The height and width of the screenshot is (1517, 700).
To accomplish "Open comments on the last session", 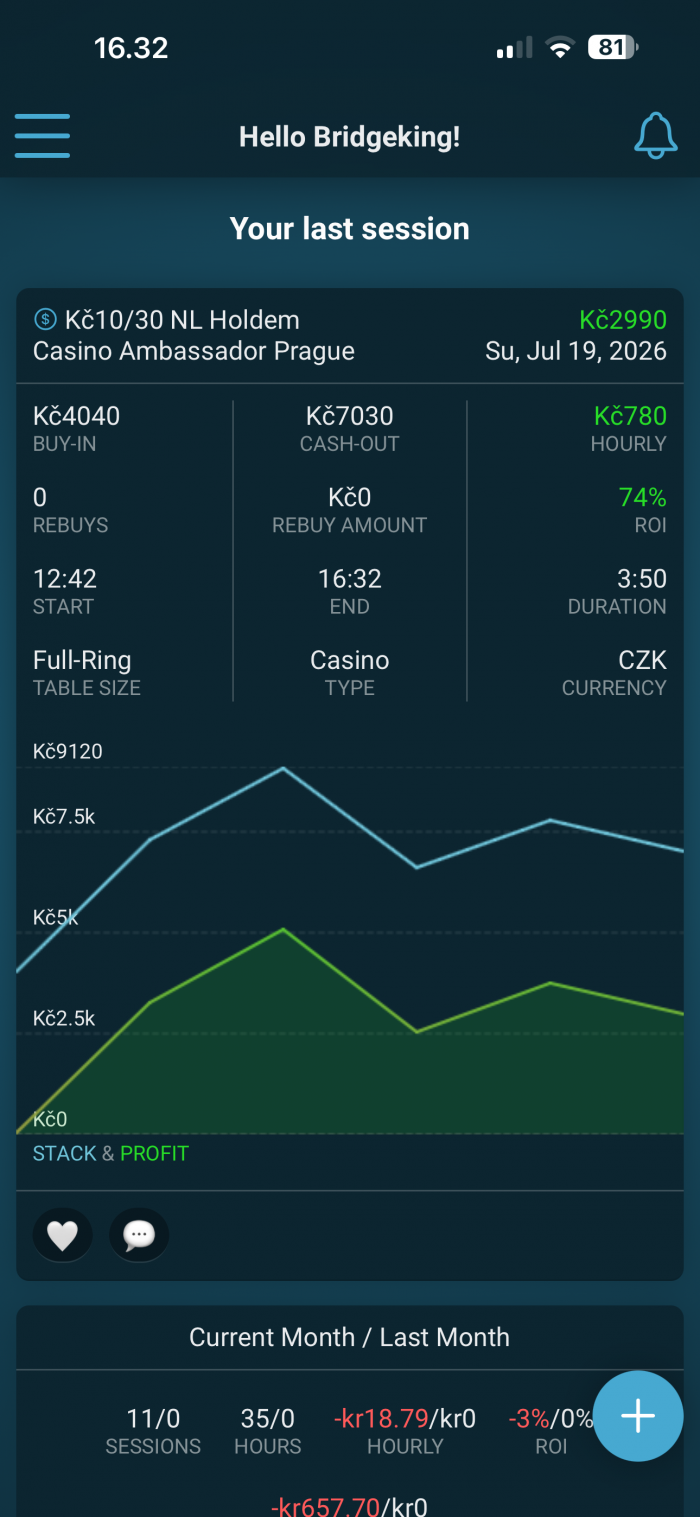I will (x=139, y=1236).
